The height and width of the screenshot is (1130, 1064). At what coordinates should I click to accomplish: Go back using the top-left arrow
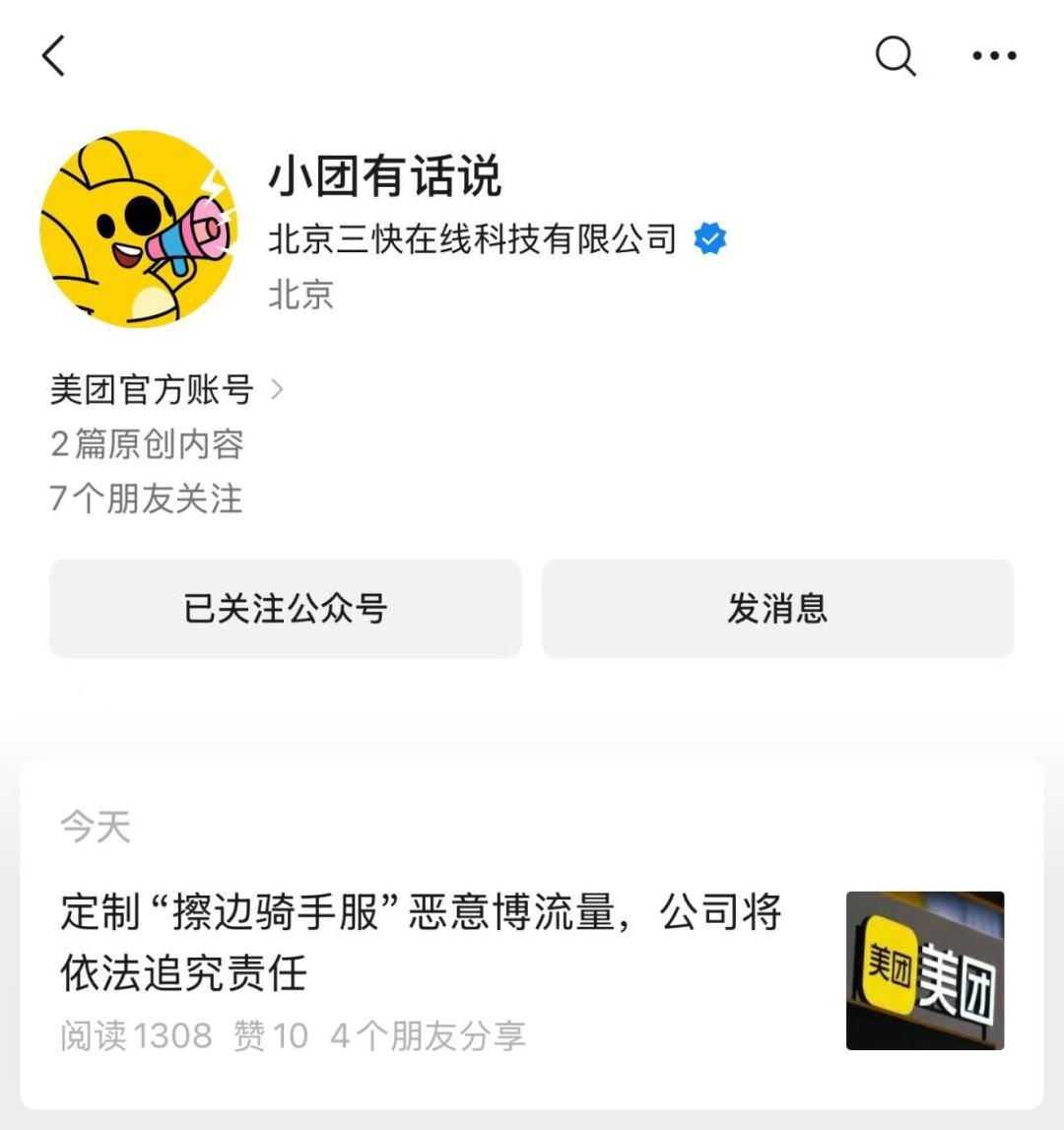click(54, 56)
